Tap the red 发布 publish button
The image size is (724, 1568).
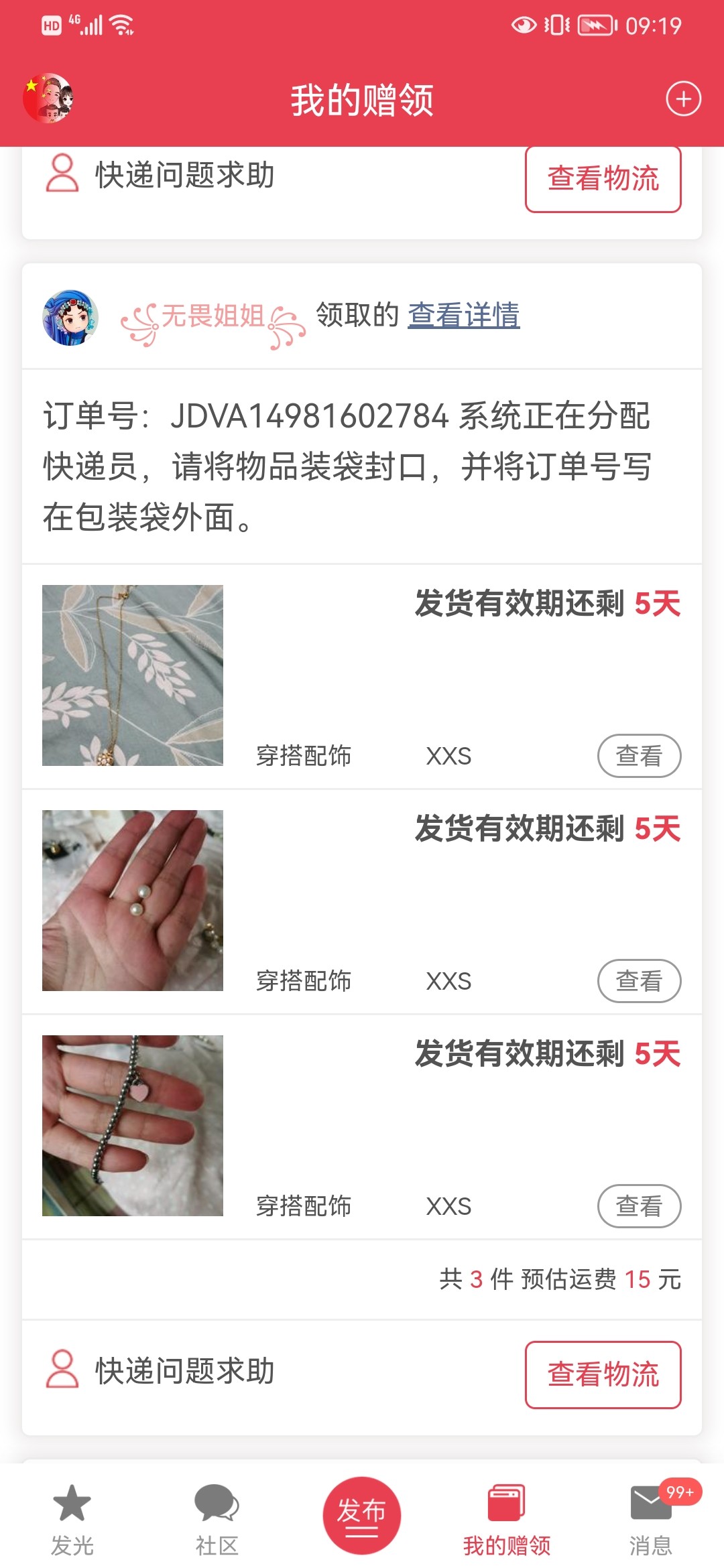tap(361, 1516)
